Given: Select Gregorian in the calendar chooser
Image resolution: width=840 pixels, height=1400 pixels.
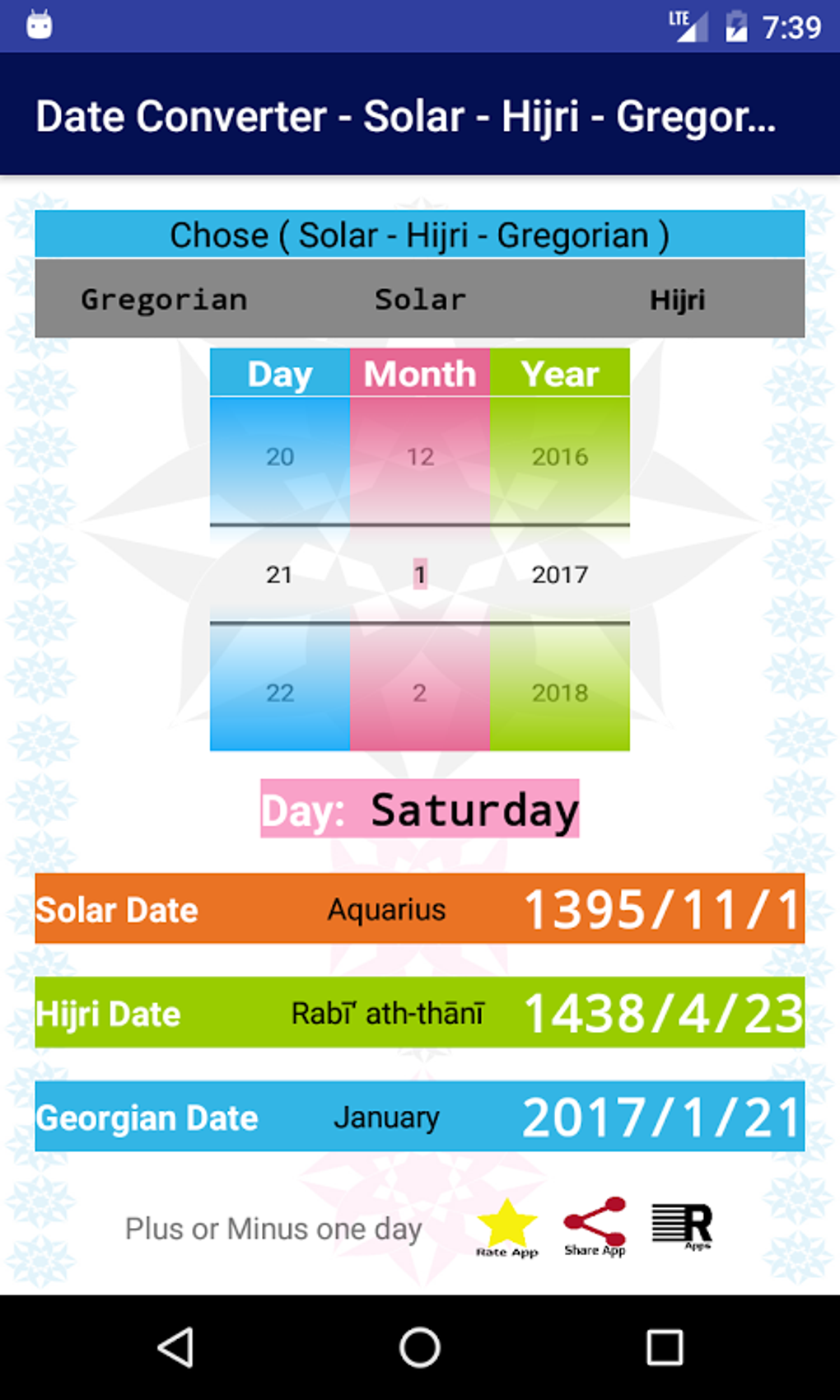Looking at the screenshot, I should 164,299.
